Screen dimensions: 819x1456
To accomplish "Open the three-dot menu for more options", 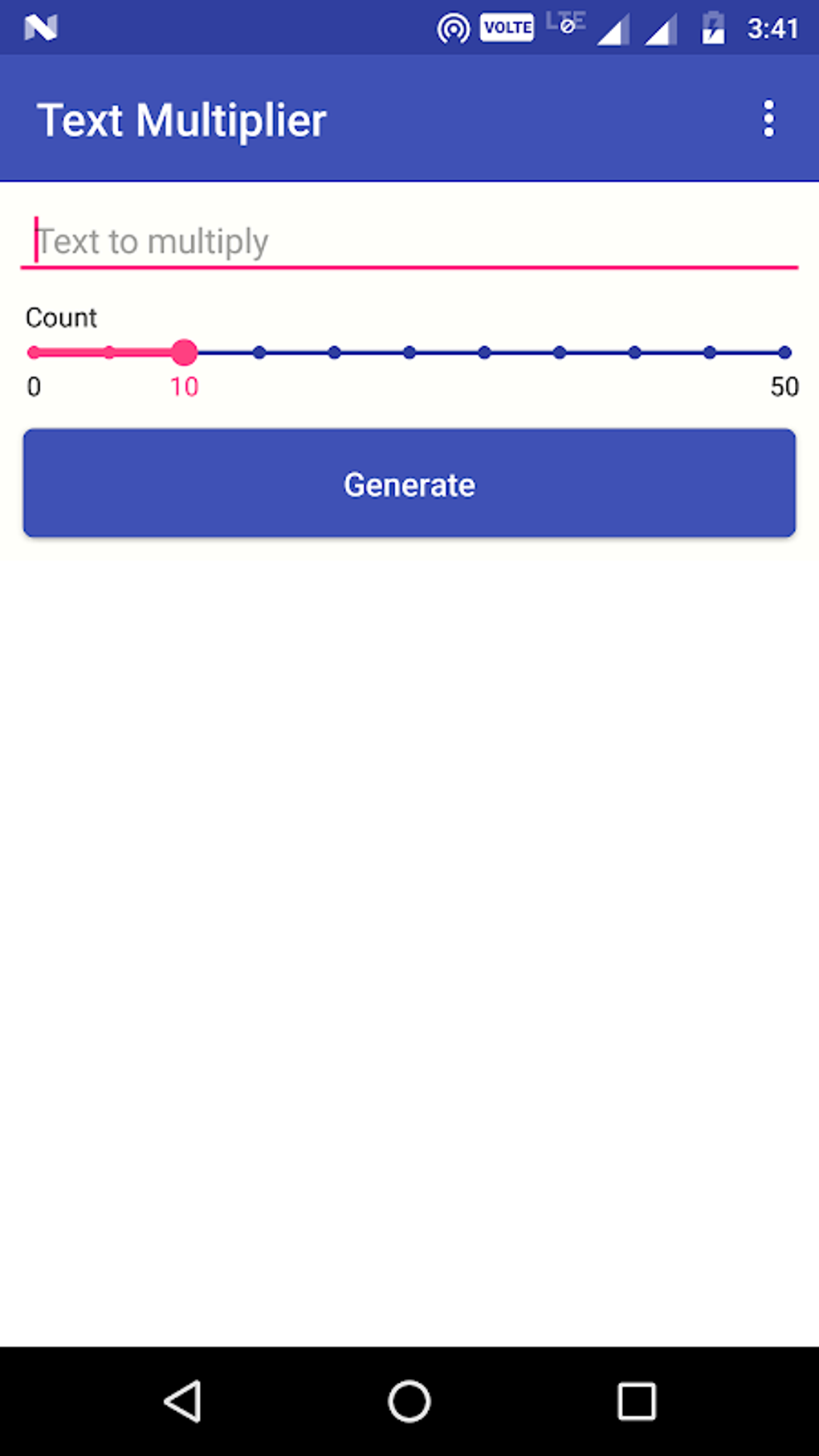I will tap(768, 119).
